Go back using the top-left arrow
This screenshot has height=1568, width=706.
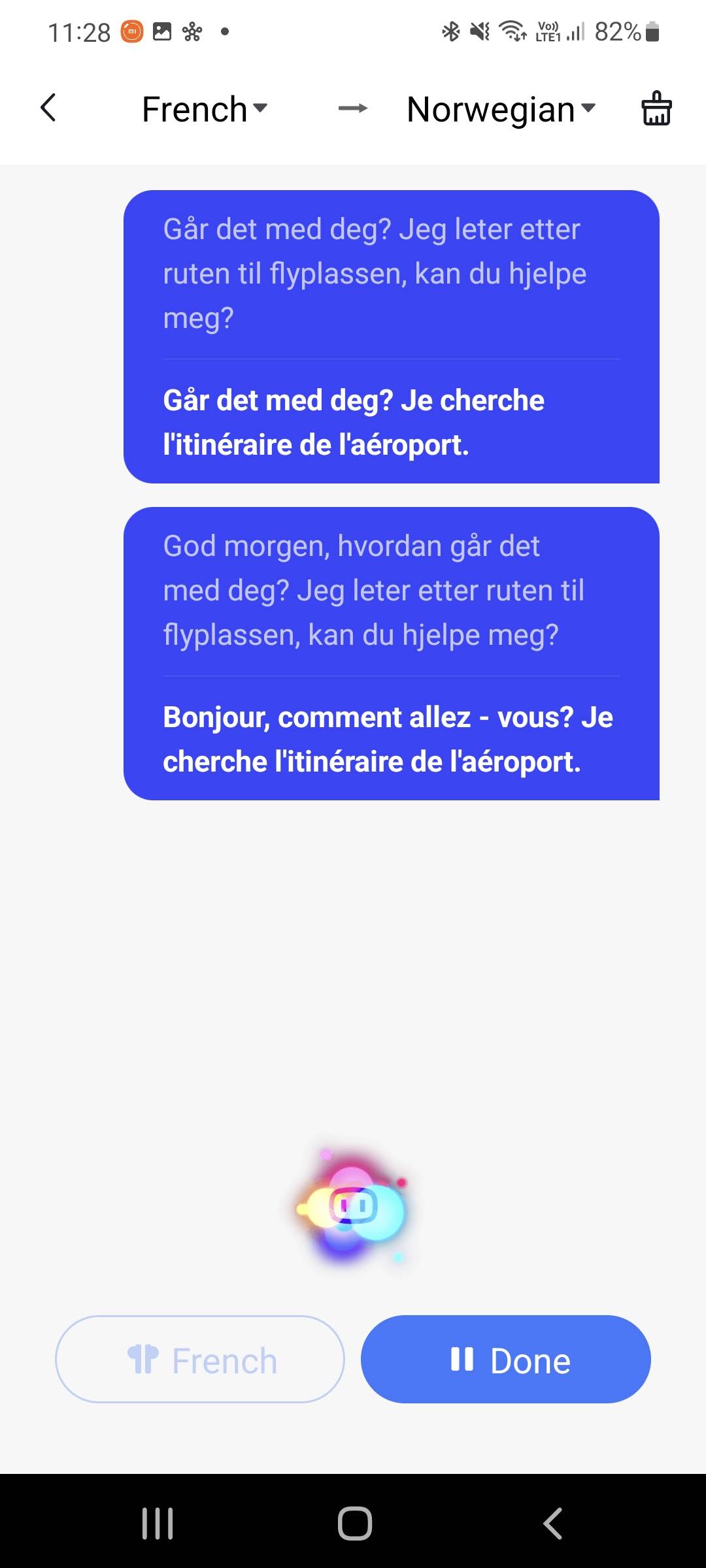48,108
